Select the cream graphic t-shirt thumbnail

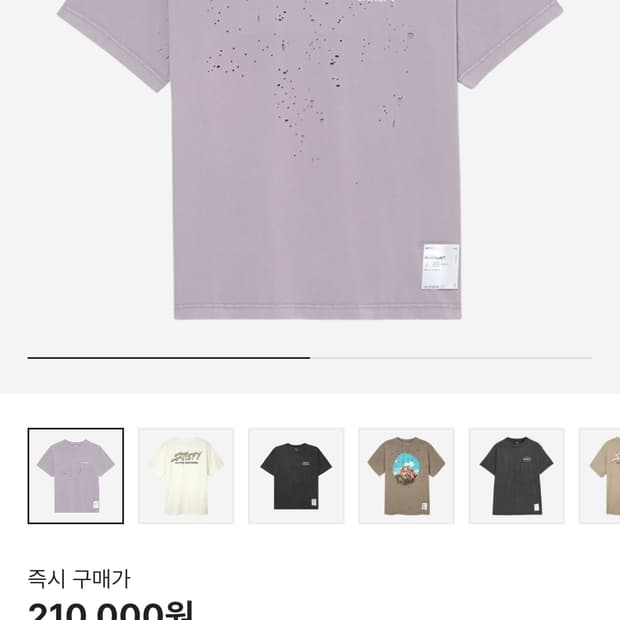point(186,476)
